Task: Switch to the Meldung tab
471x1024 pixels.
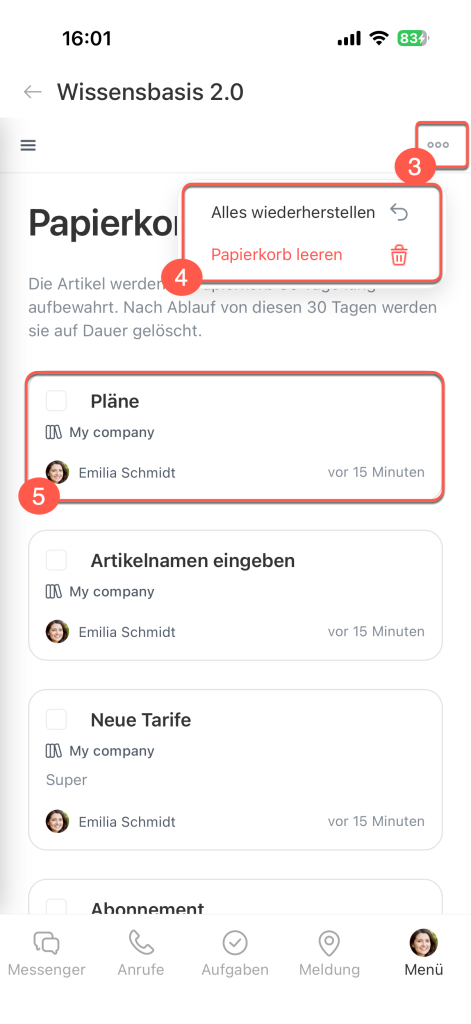Action: tap(329, 953)
